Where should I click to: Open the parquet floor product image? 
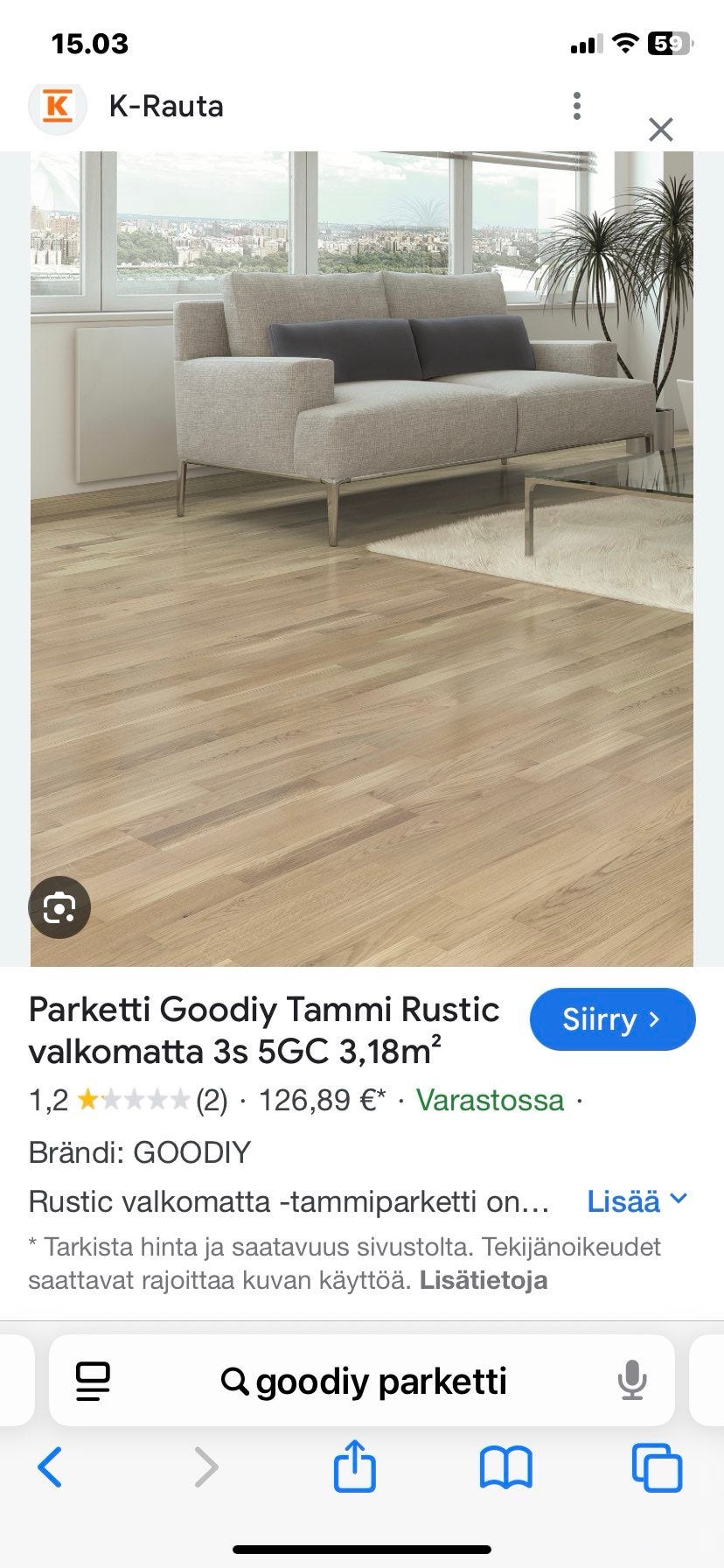click(x=362, y=559)
